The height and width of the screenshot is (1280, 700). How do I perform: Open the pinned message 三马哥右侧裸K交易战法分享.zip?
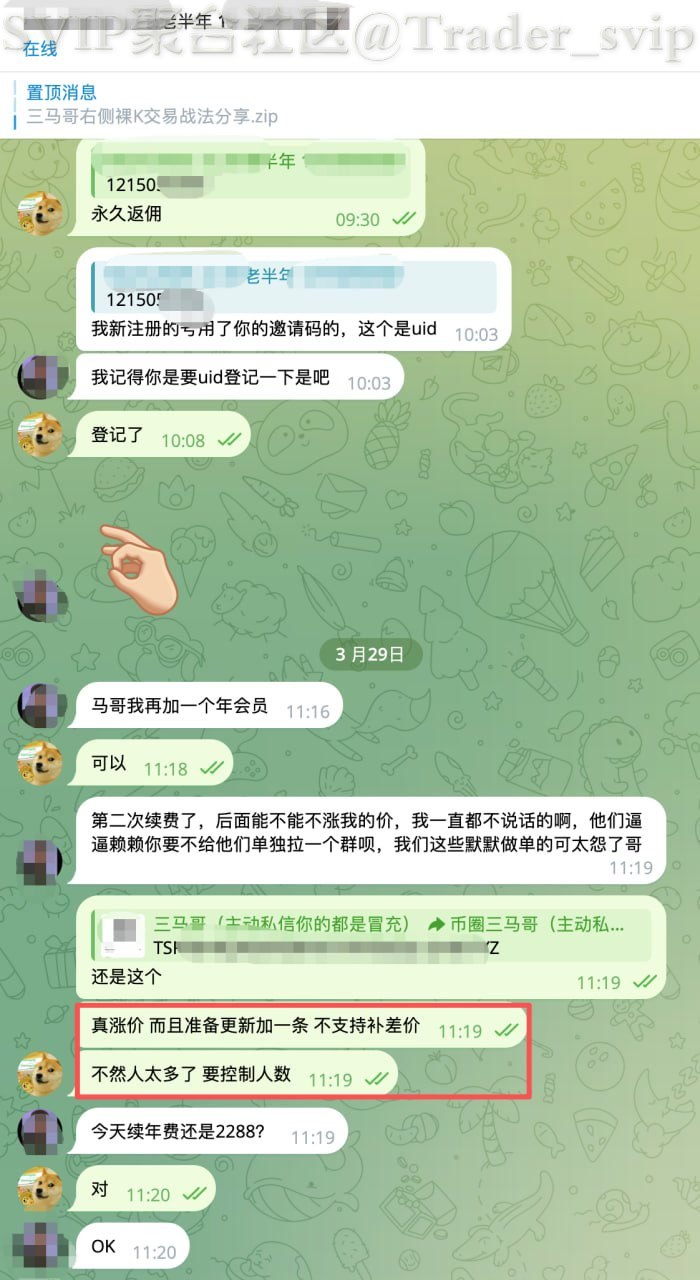(x=150, y=106)
